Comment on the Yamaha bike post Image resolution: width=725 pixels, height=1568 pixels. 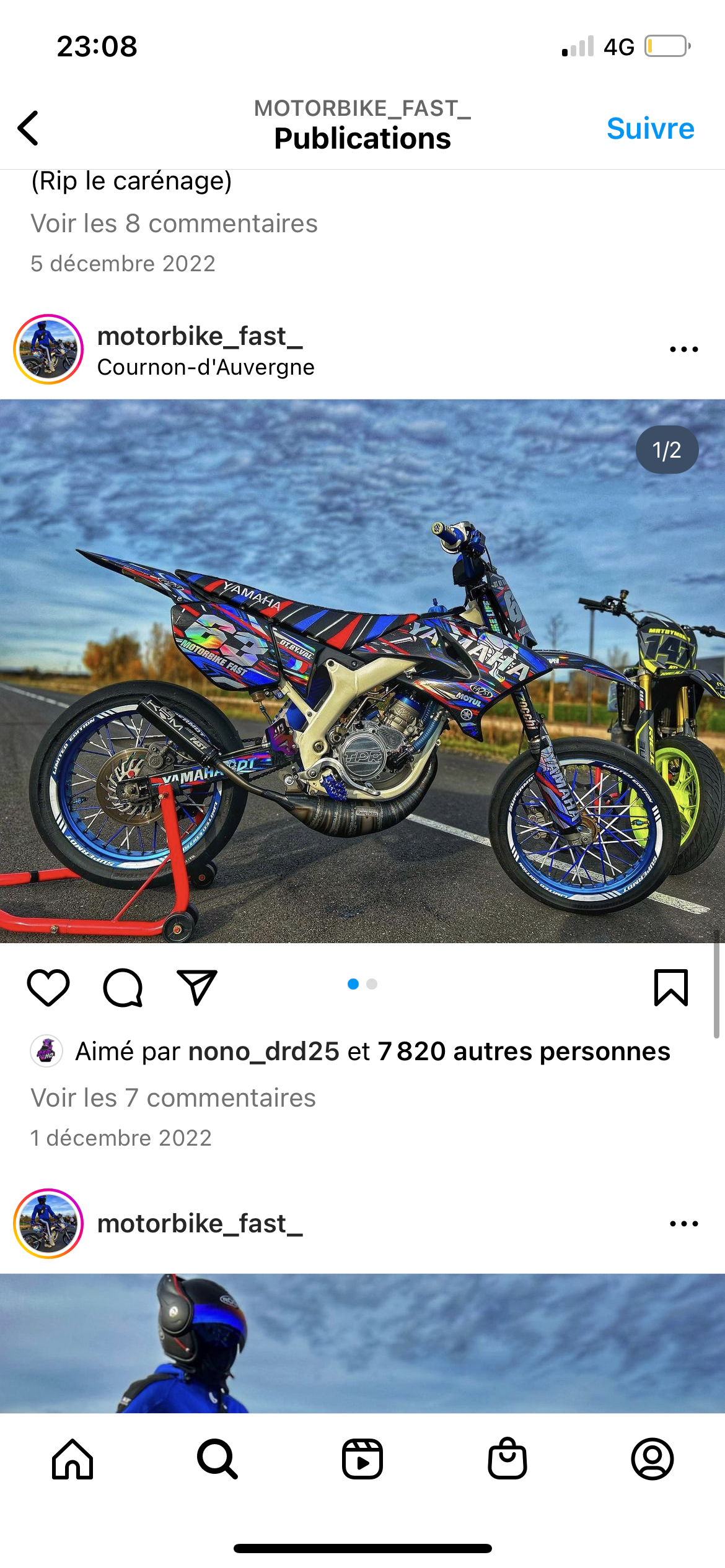pyautogui.click(x=123, y=987)
